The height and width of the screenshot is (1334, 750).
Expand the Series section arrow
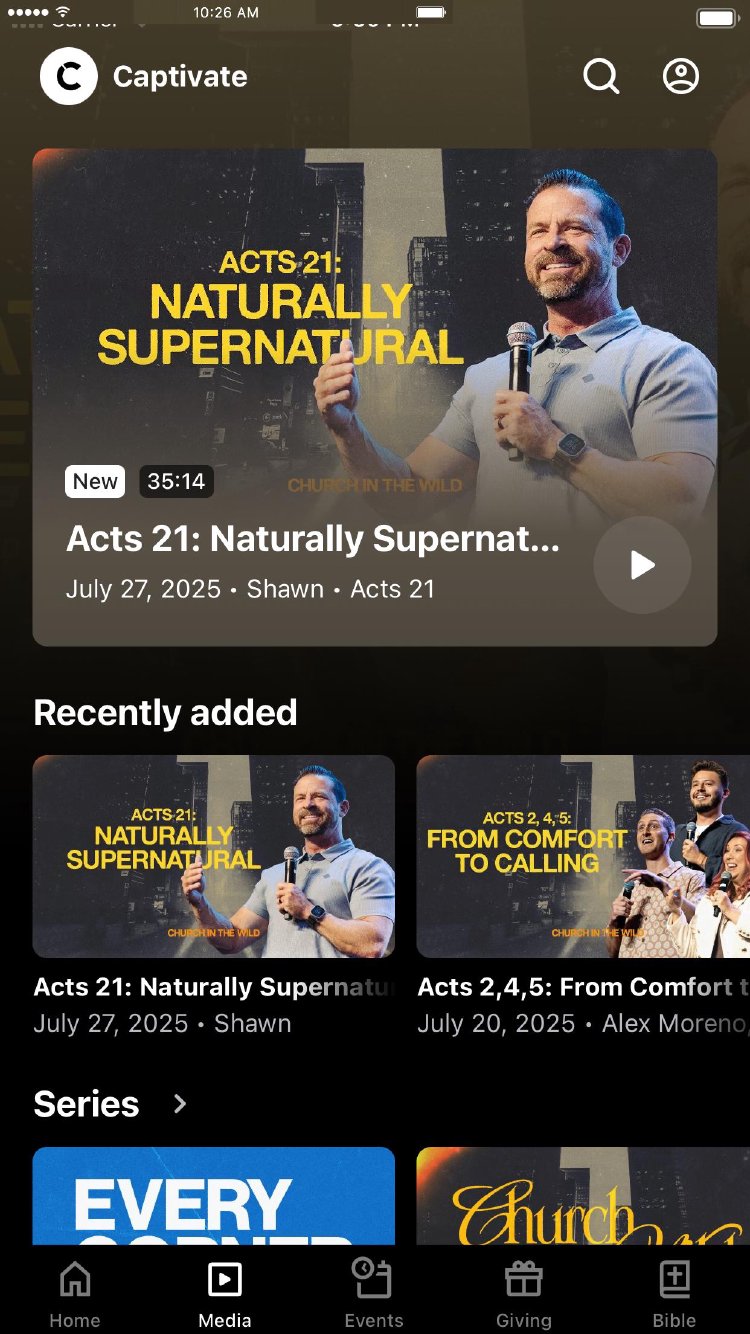click(x=180, y=1104)
